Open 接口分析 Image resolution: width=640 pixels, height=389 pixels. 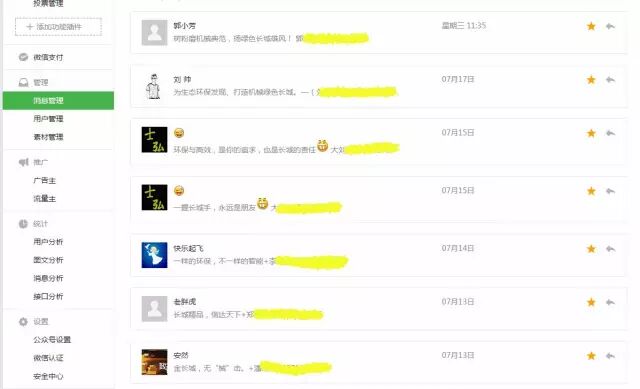tap(48, 296)
